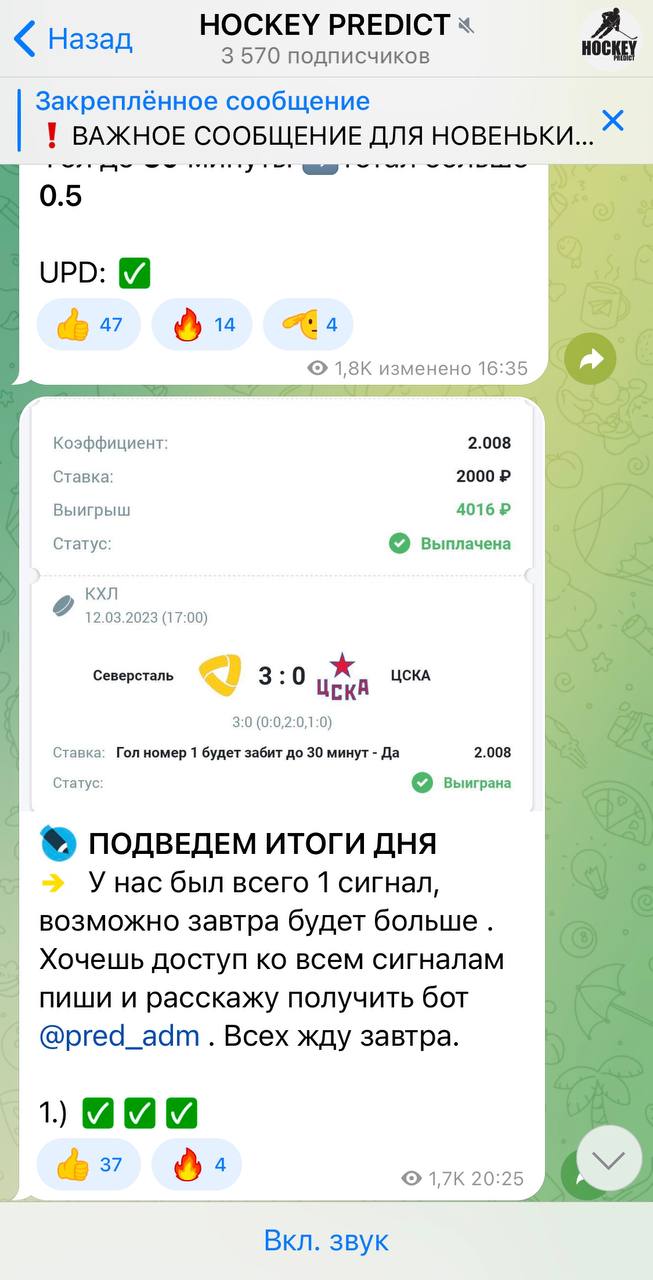Tap the salute reaction with 4

click(308, 324)
